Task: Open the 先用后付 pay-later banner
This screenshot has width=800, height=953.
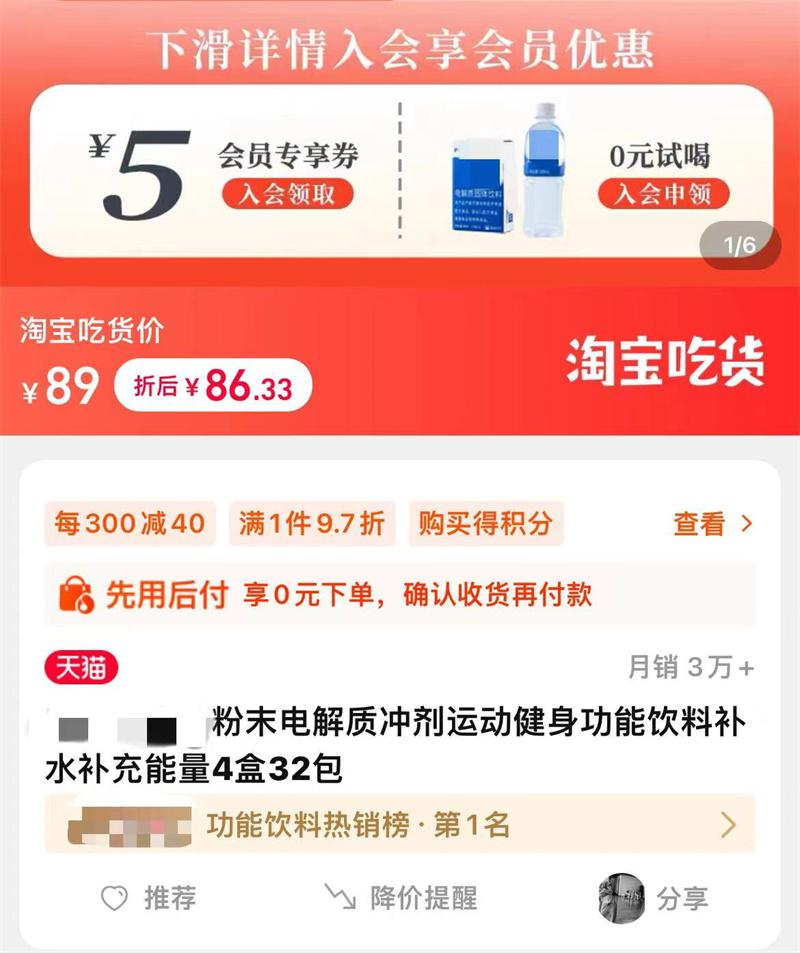Action: coord(400,596)
